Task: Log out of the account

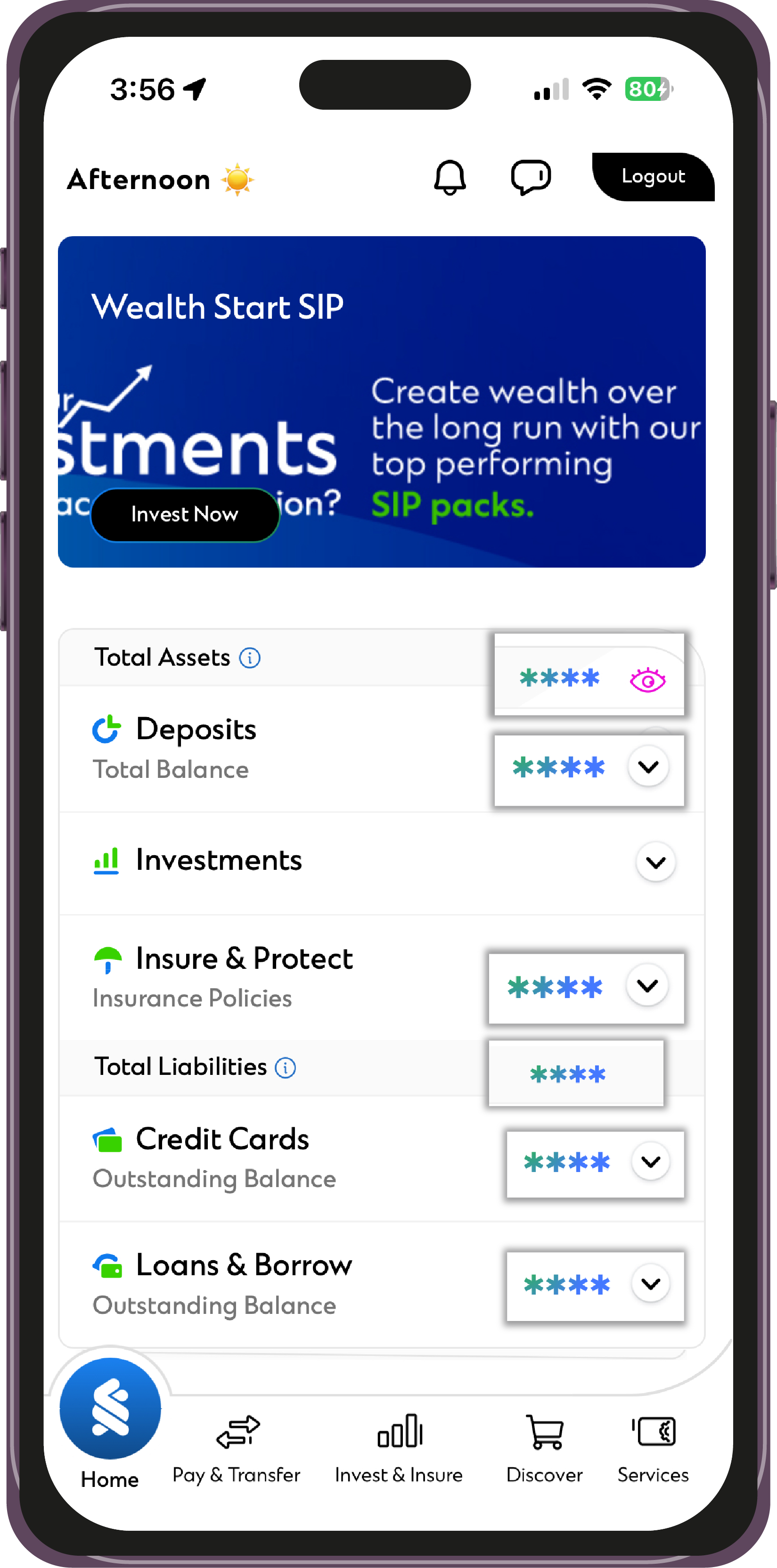Action: click(x=653, y=176)
